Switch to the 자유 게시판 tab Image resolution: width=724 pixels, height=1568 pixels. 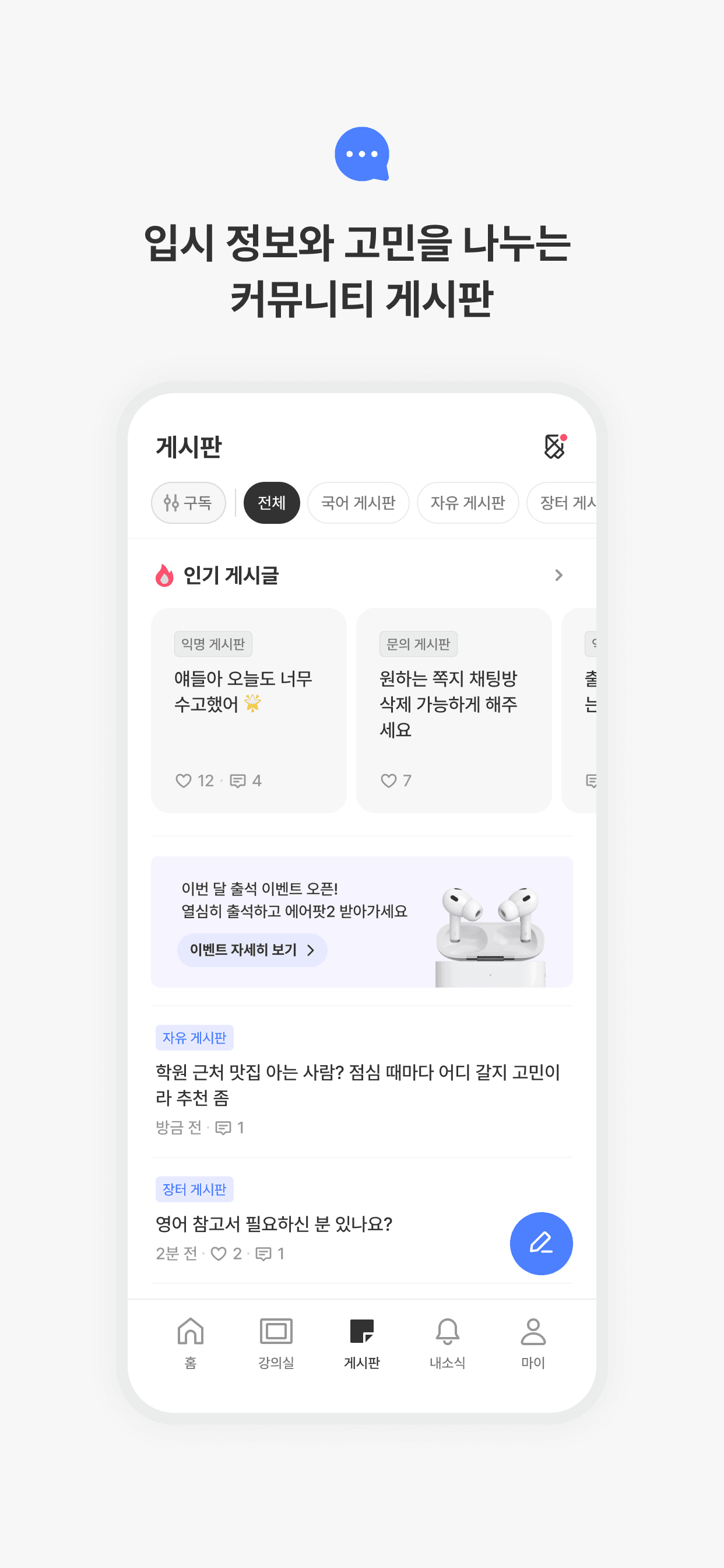[468, 503]
